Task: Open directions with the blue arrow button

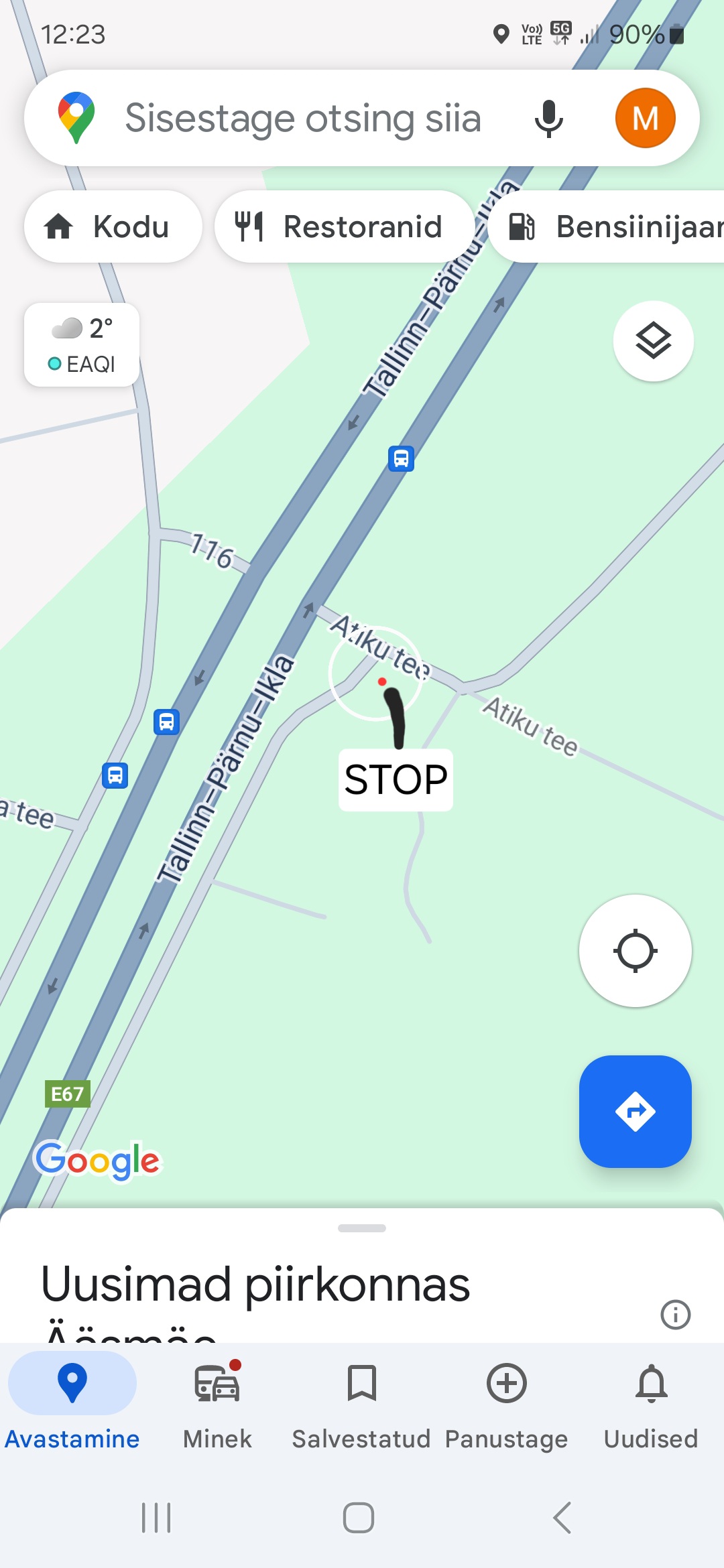Action: (x=635, y=1111)
